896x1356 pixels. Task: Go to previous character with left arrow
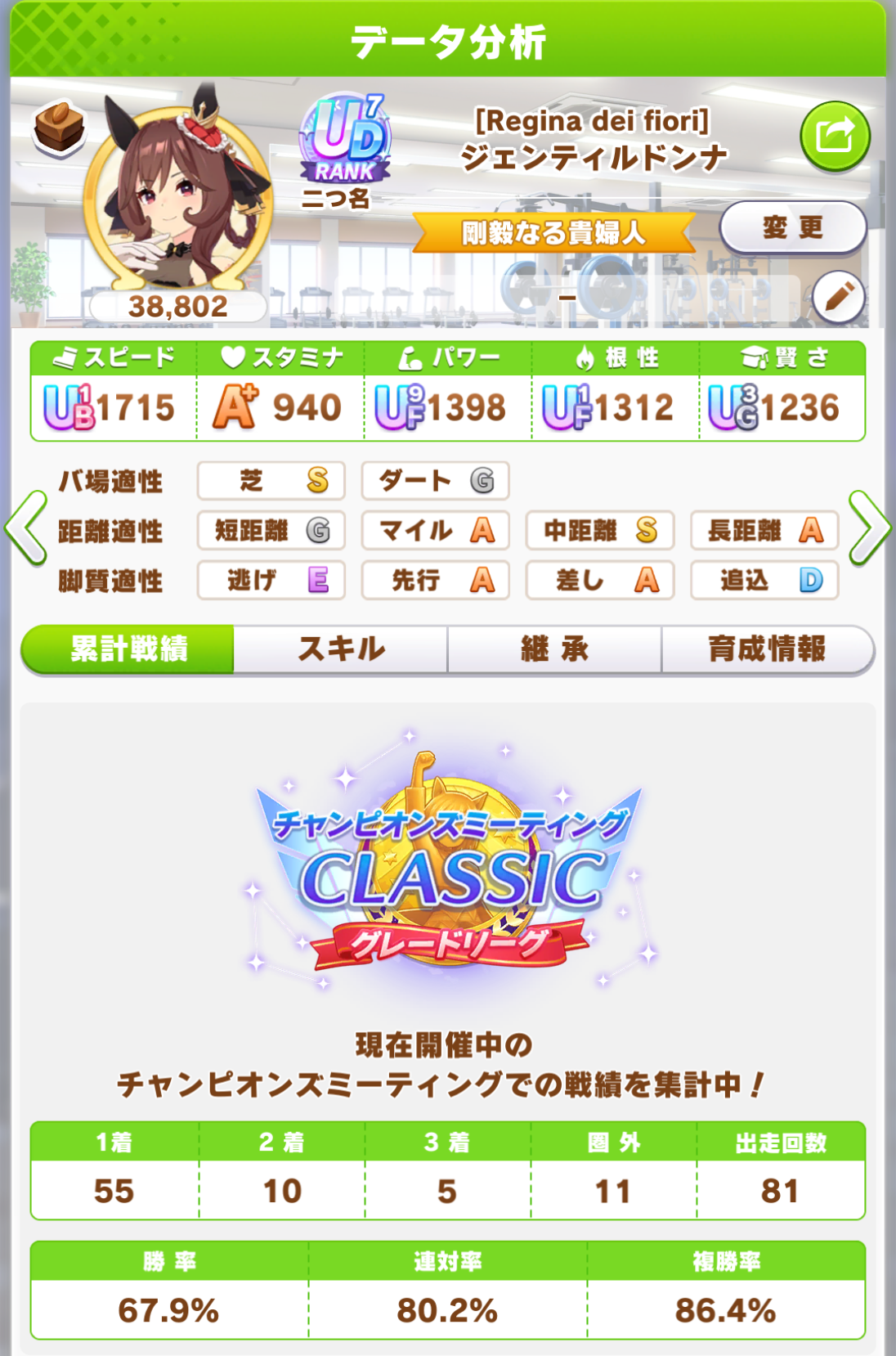coord(27,528)
